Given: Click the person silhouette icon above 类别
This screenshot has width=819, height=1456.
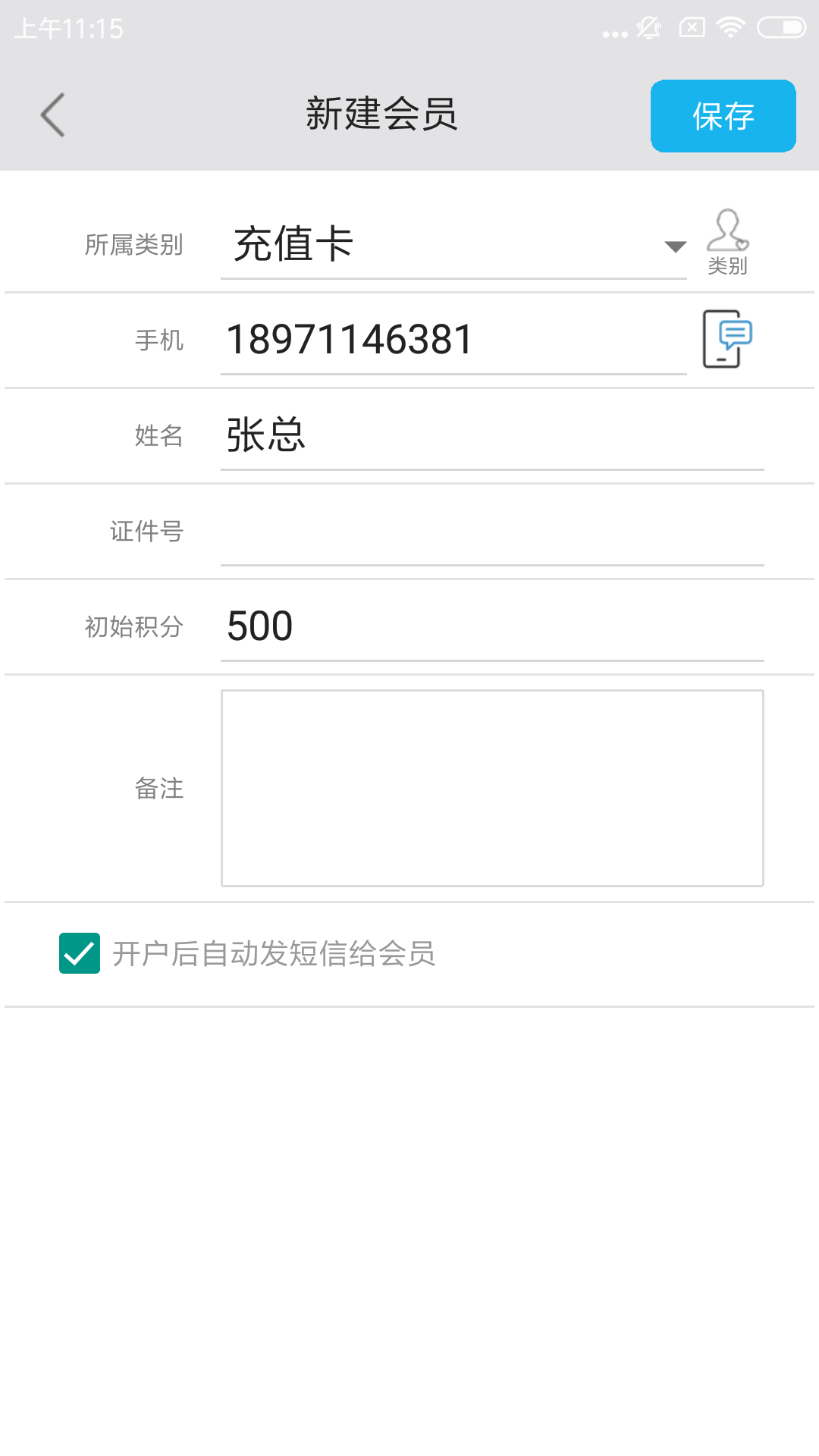Looking at the screenshot, I should tap(726, 230).
